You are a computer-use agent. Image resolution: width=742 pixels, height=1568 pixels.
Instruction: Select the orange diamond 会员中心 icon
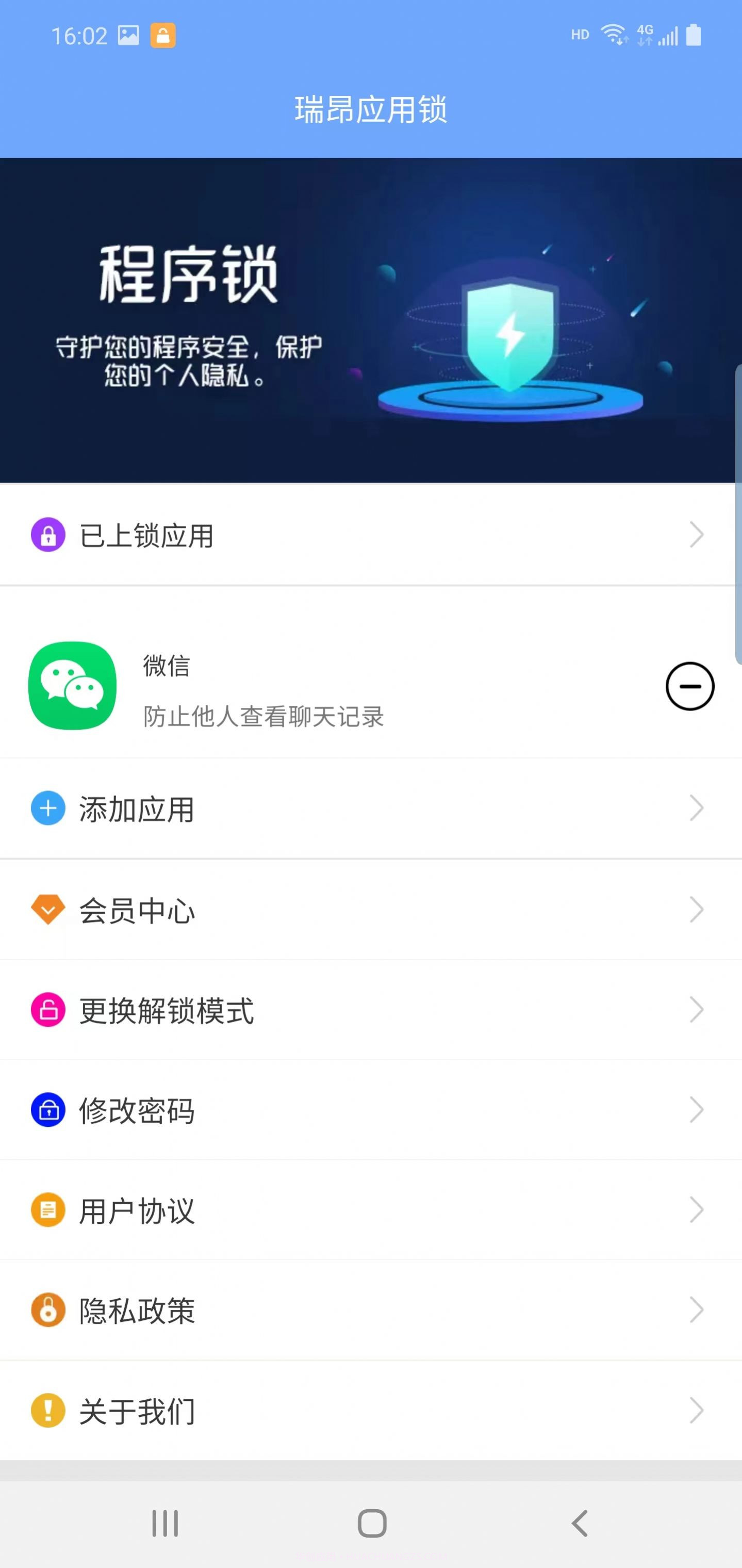47,910
